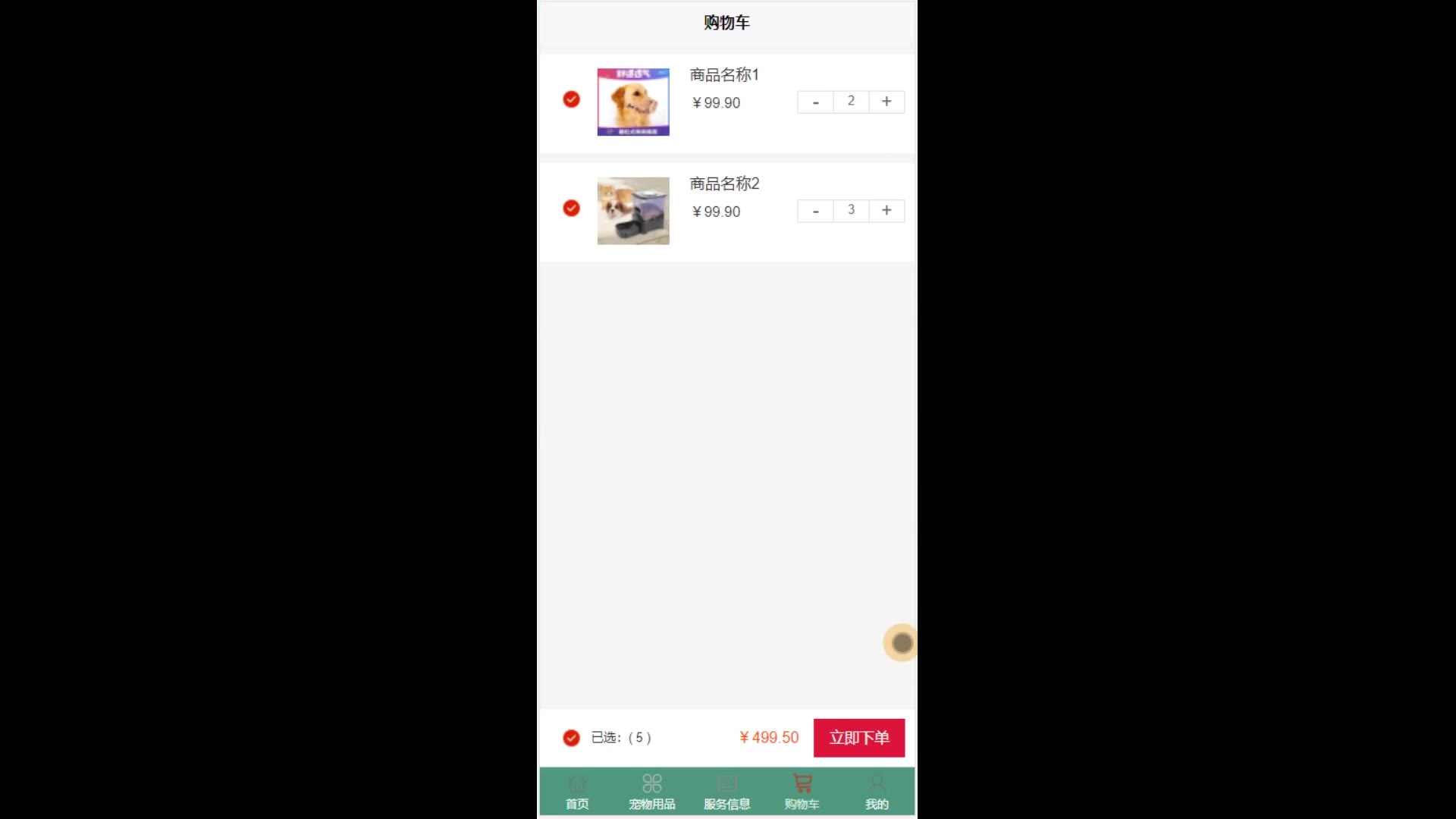Decrease quantity of 商品名称2
1456x819 pixels.
(815, 211)
